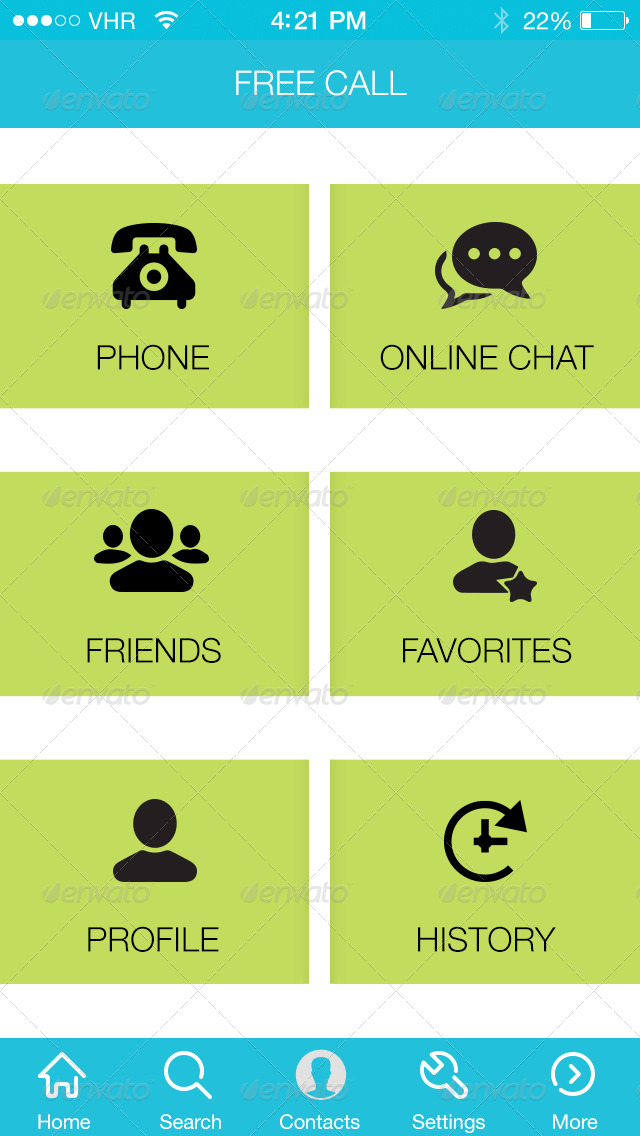Open the Settings tab
640x1136 pixels.
(448, 1088)
